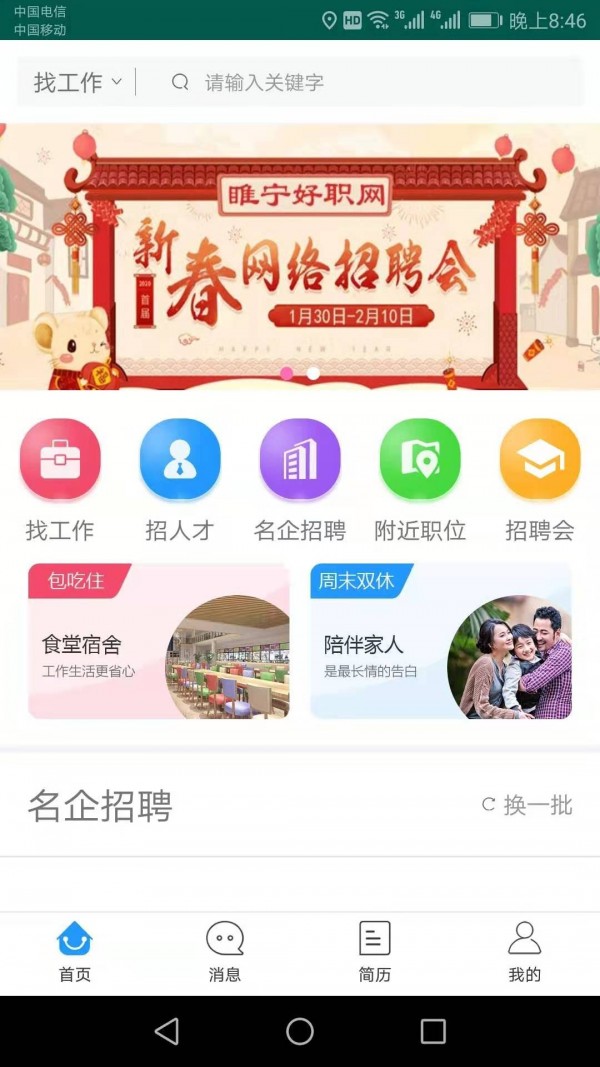
Task: Open the 附近职位 map shortcut
Action: (x=420, y=460)
